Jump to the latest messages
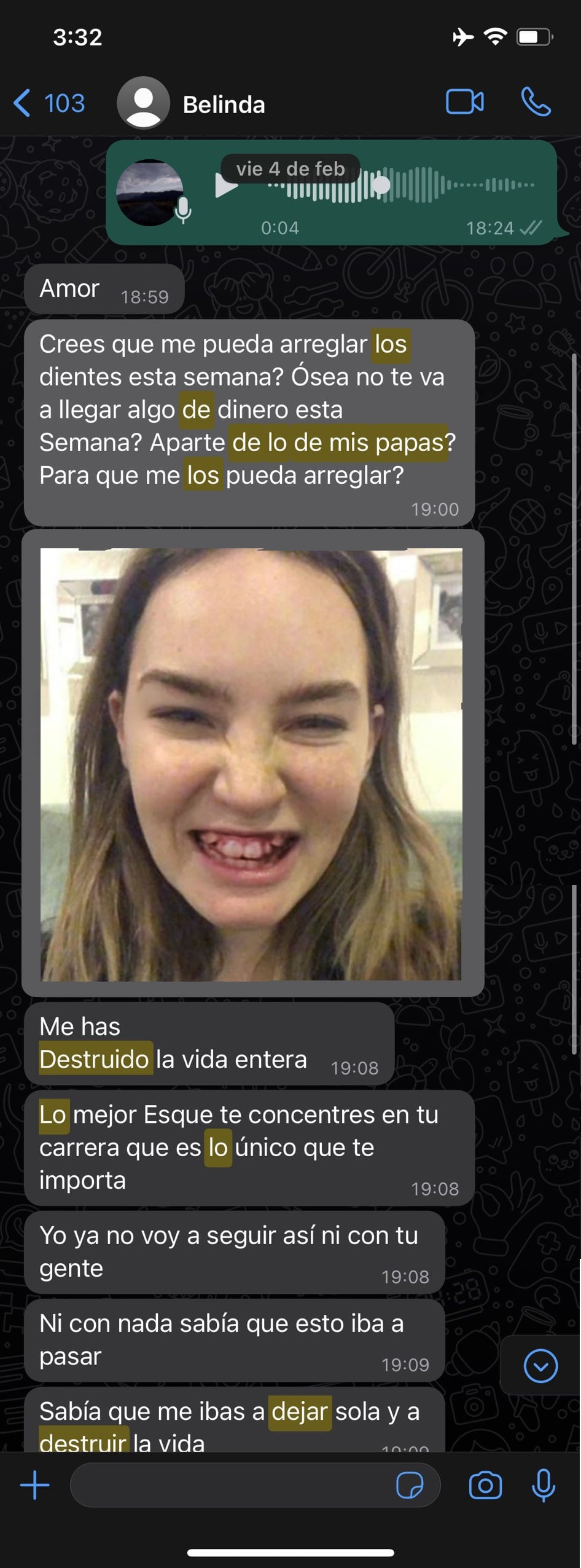 click(540, 1366)
